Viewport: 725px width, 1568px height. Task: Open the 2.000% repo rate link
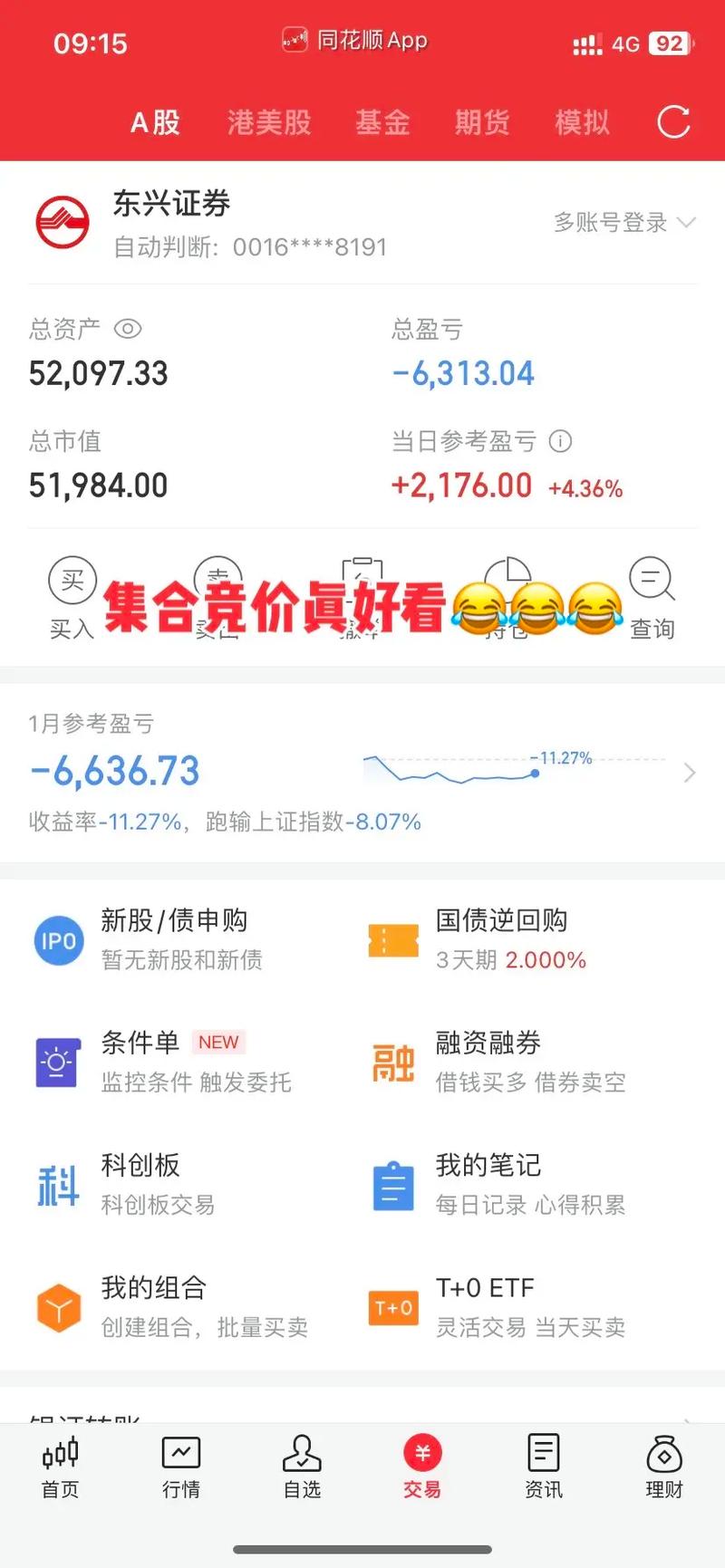pyautogui.click(x=545, y=959)
